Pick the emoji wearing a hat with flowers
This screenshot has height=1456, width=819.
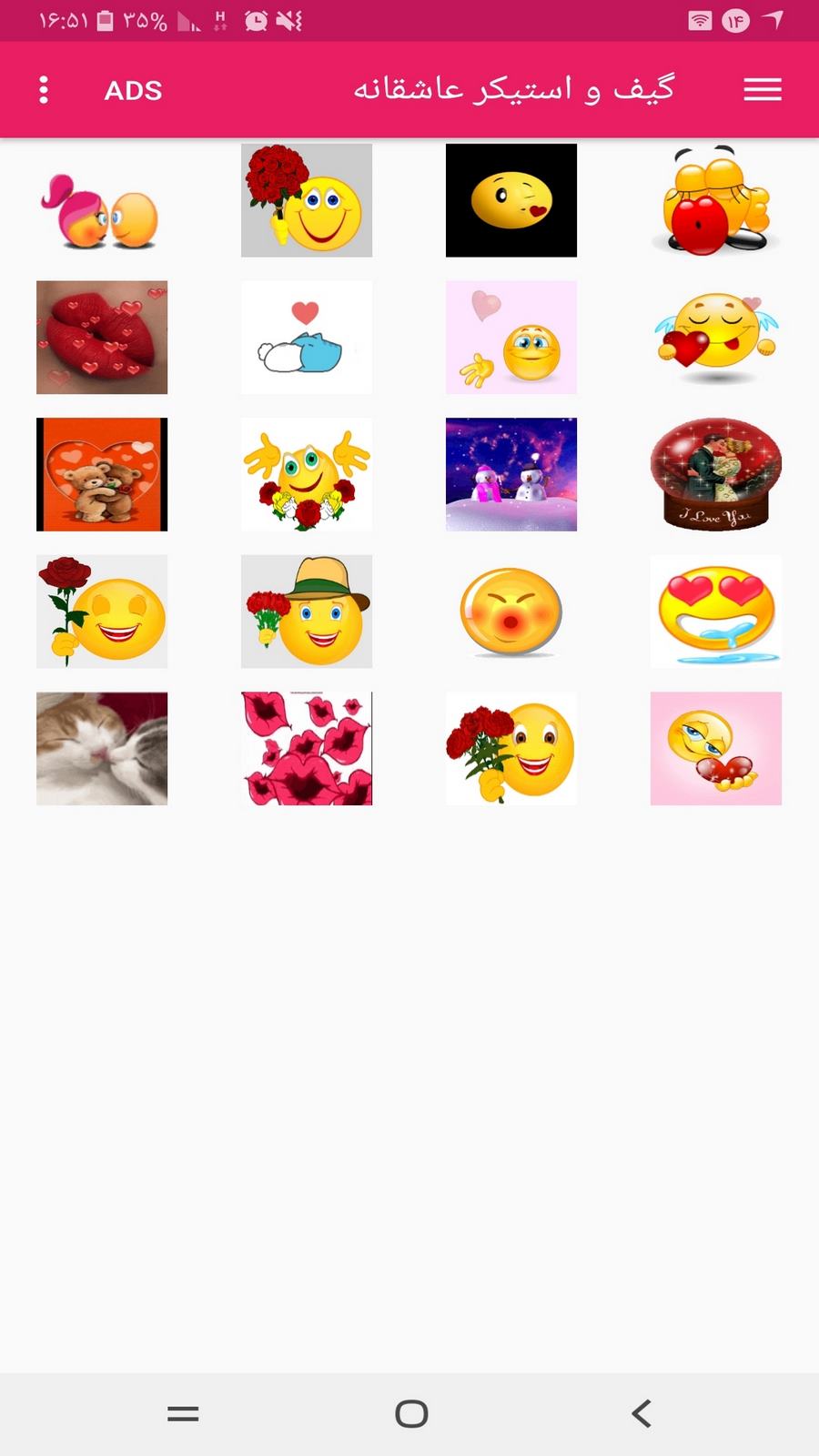[x=307, y=612]
